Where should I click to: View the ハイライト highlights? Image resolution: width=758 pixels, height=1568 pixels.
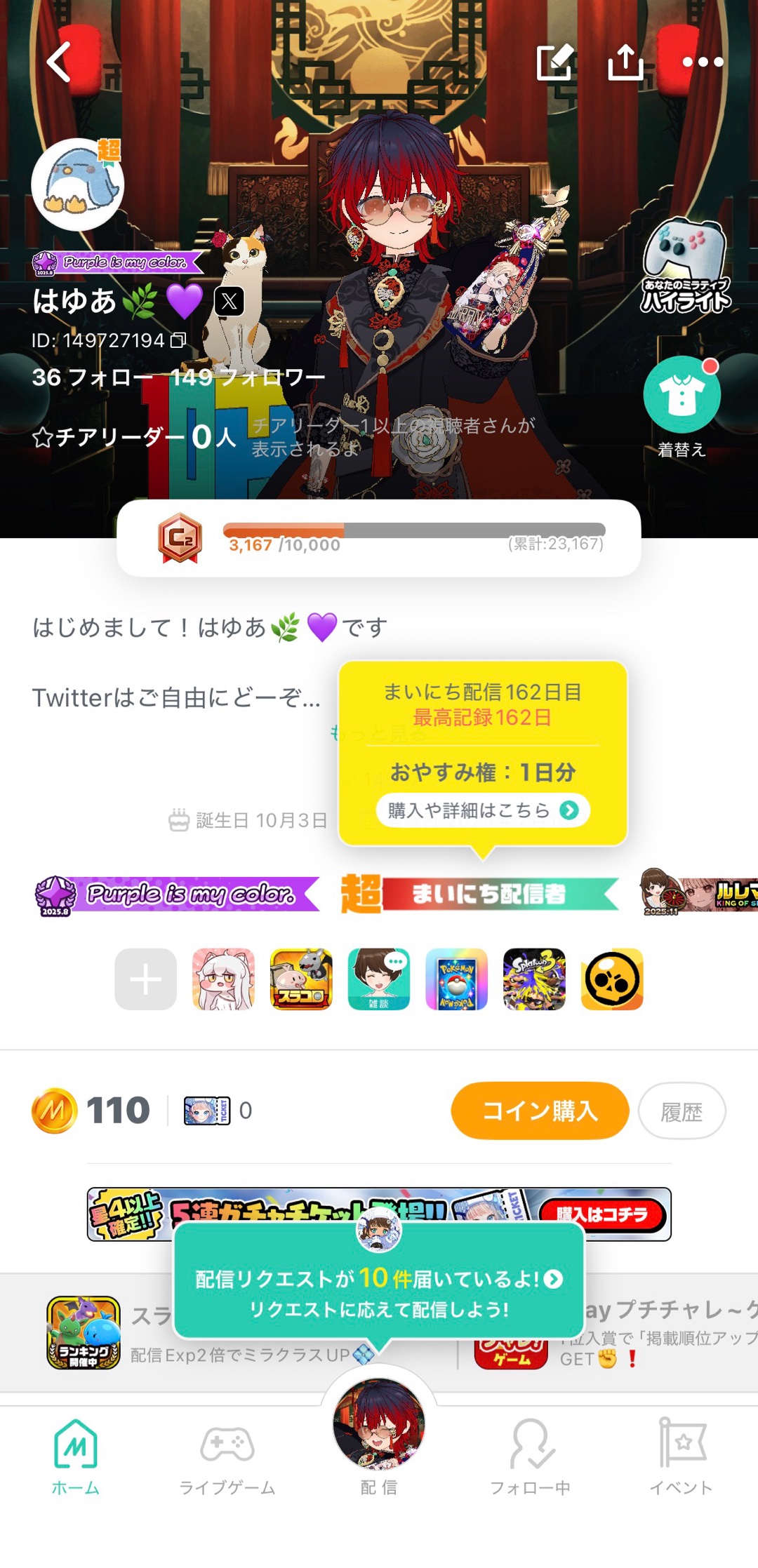coord(686,268)
